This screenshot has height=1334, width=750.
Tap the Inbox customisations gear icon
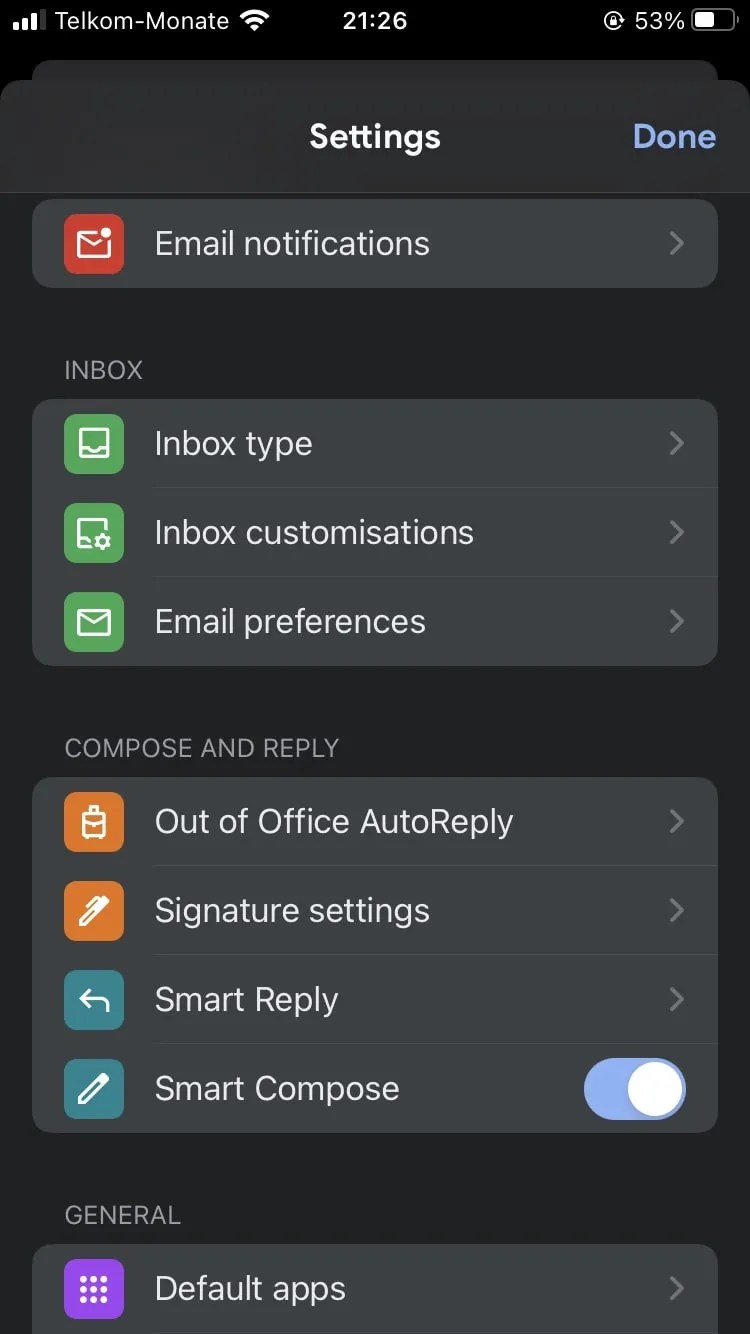tap(93, 533)
